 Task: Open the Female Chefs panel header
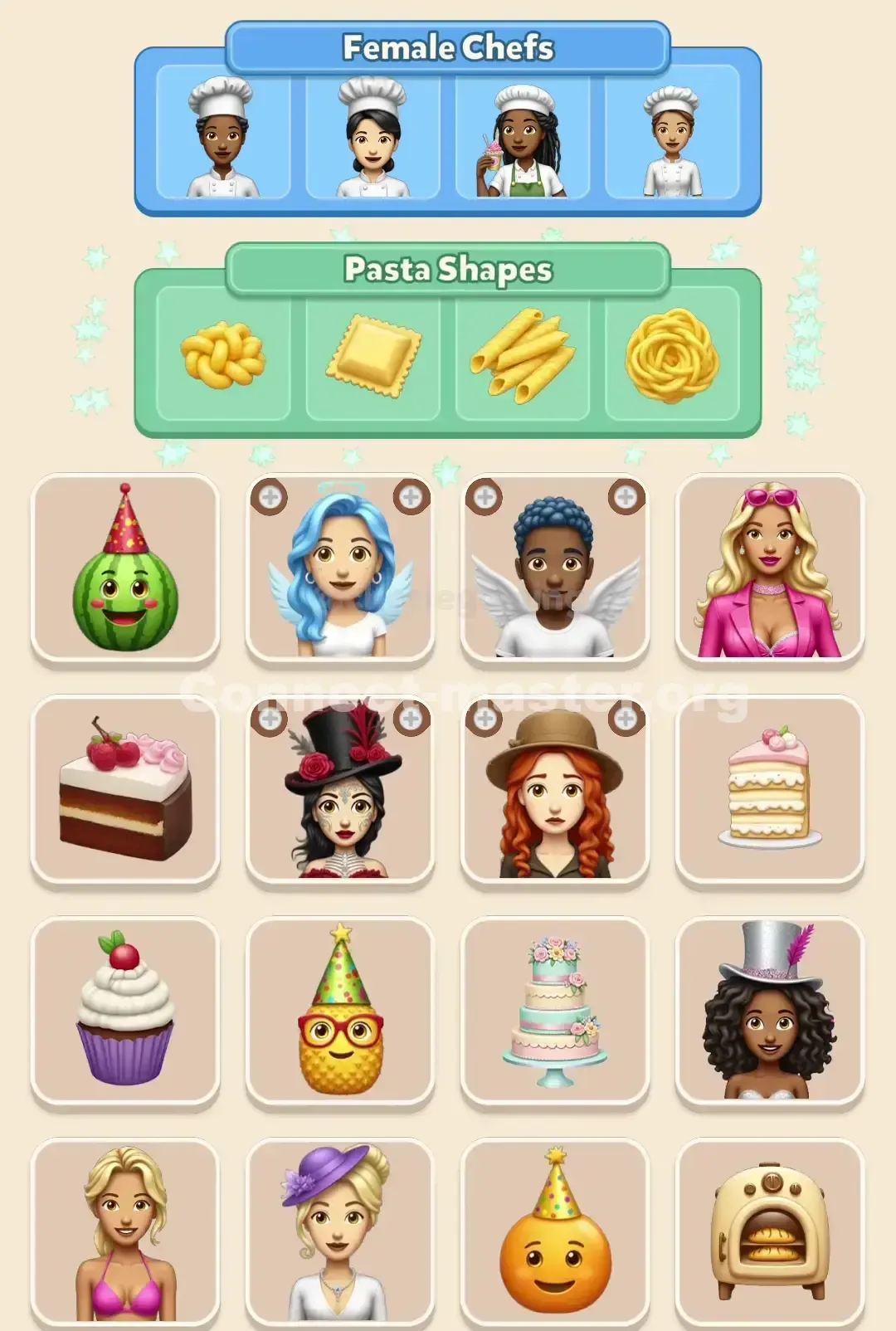coord(448,48)
